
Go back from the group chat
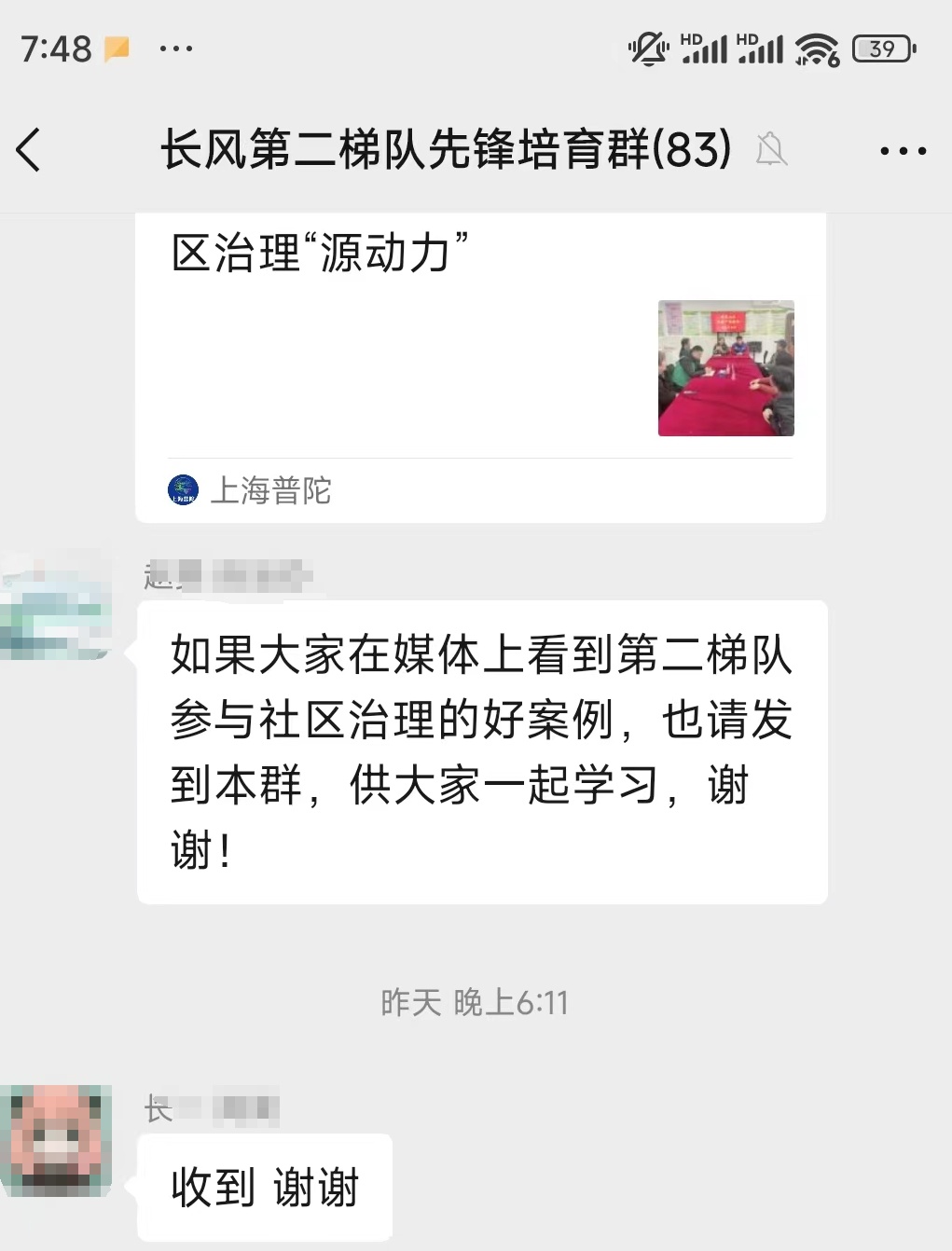pos(30,149)
